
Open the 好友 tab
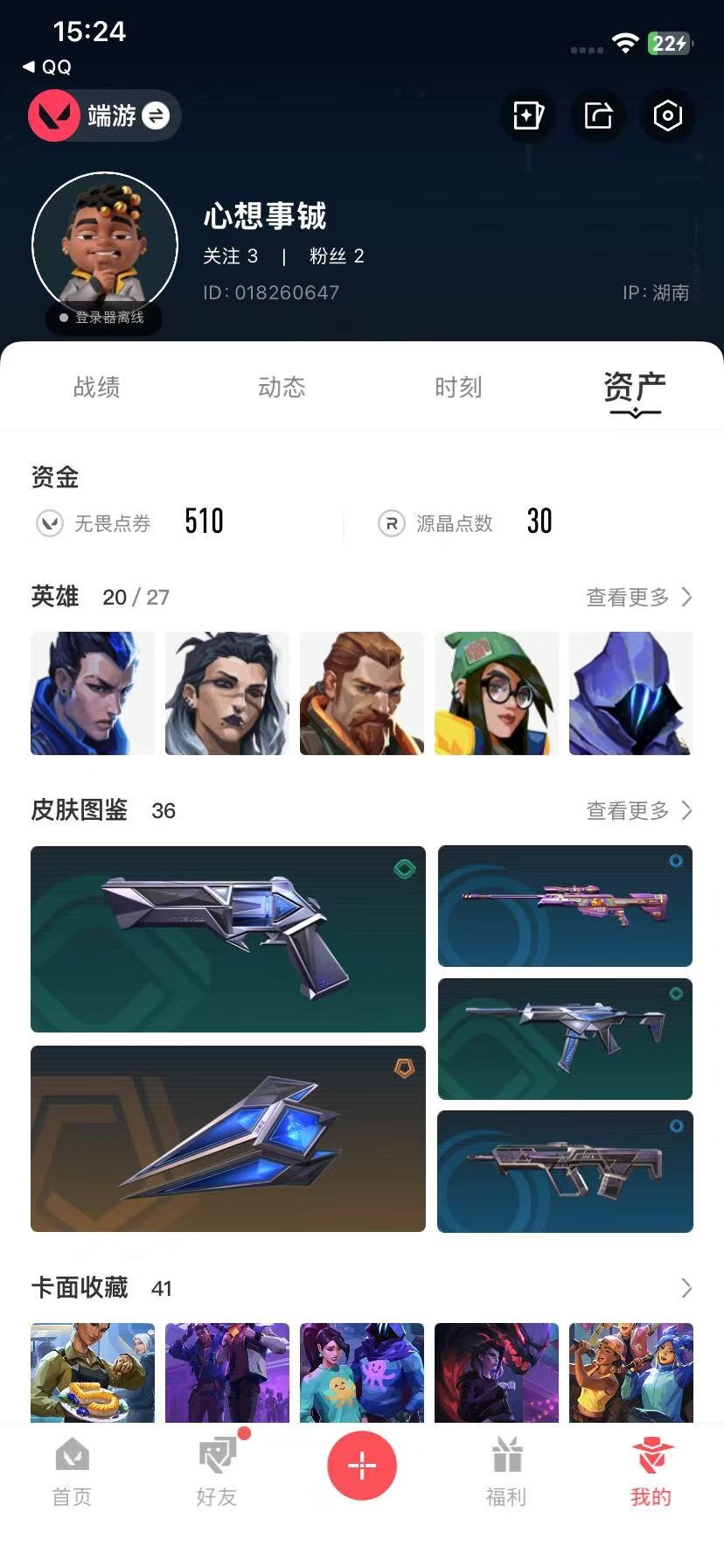tap(217, 1473)
